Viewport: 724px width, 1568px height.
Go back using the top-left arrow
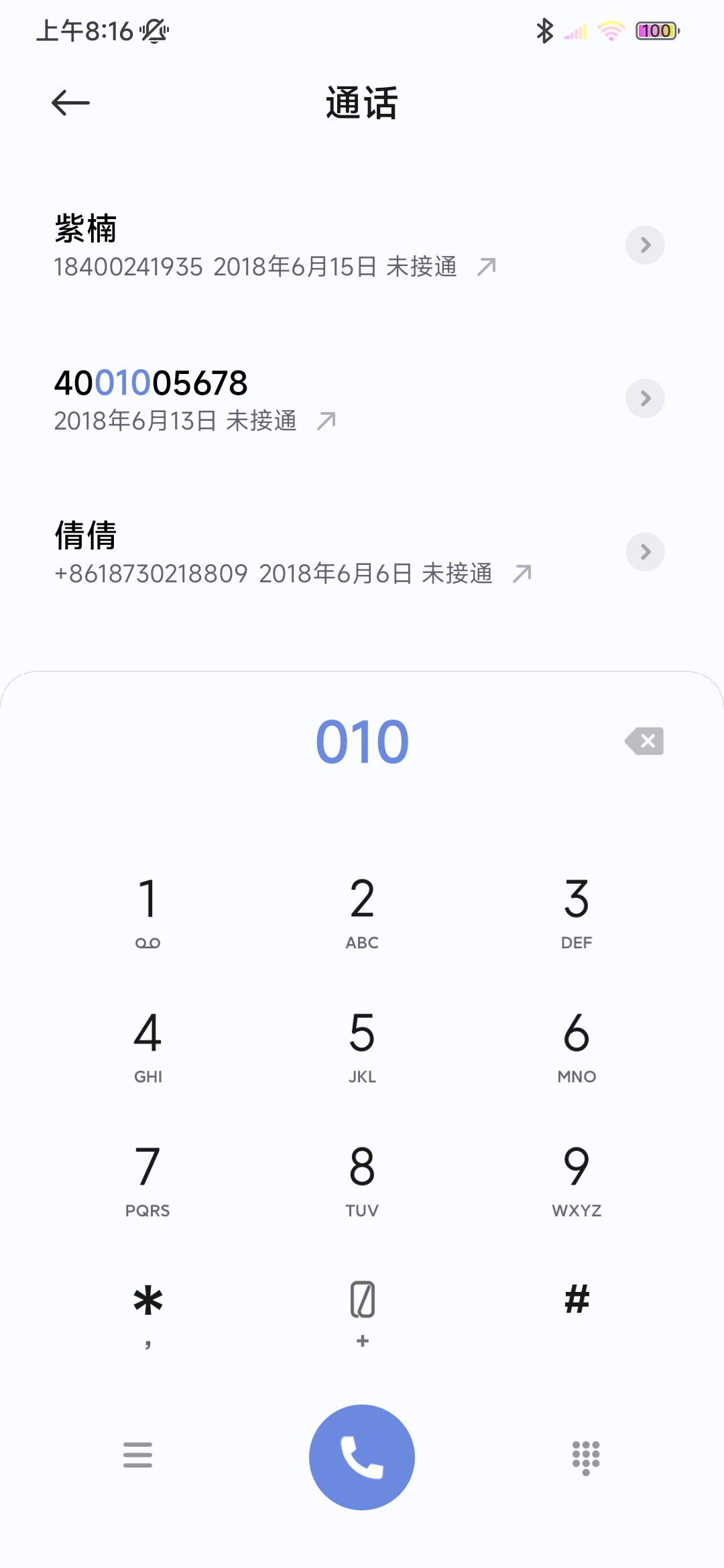[70, 103]
